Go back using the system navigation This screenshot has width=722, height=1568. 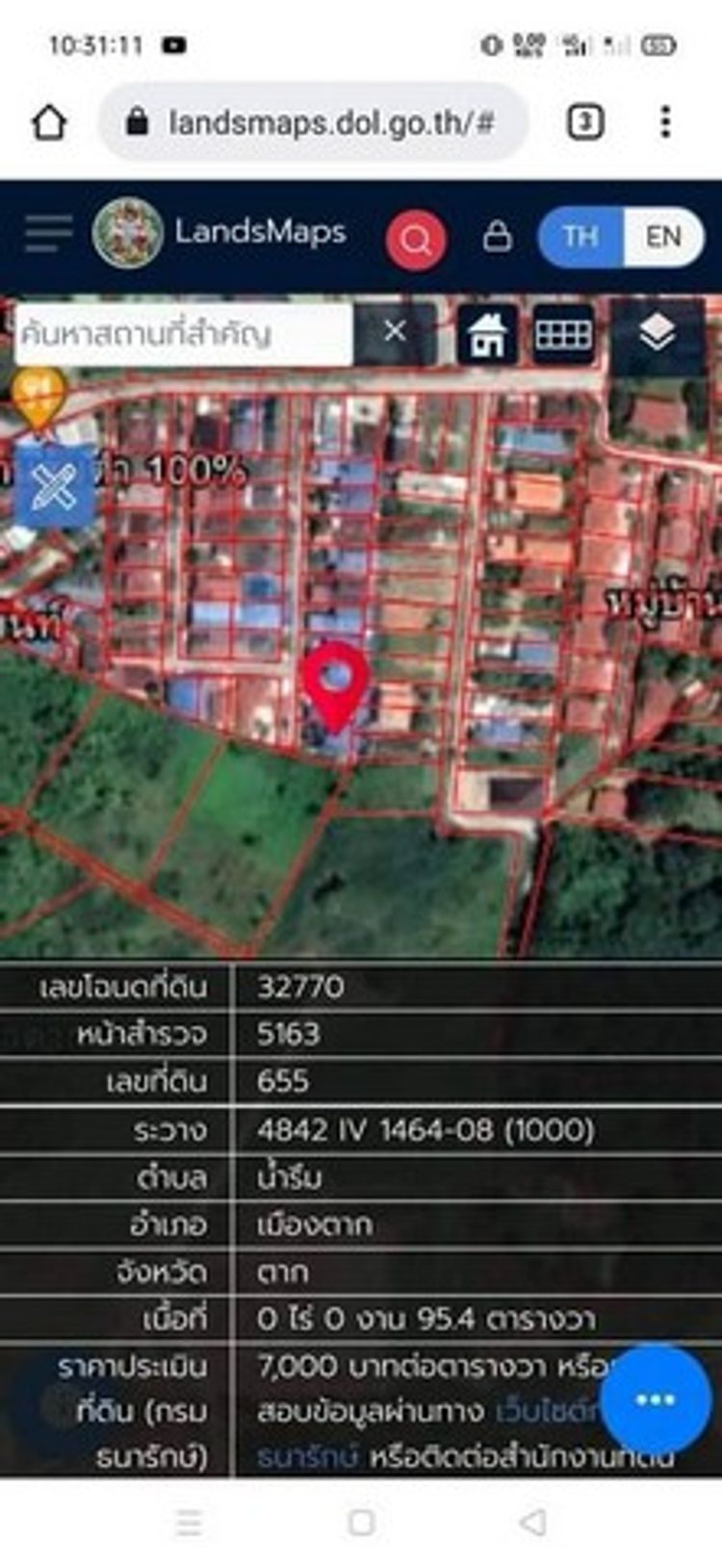click(x=532, y=1522)
